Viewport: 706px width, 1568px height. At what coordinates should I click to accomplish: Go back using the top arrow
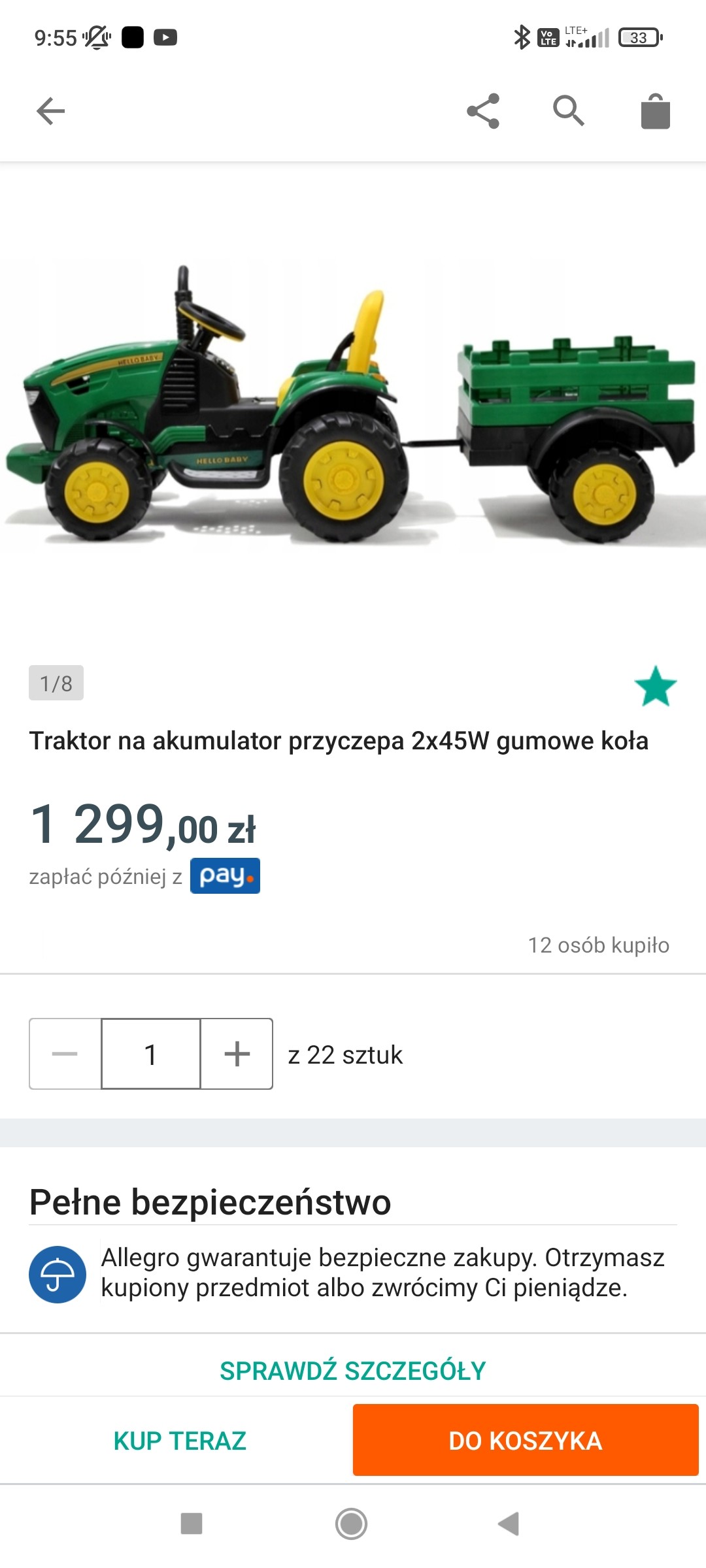(x=51, y=111)
